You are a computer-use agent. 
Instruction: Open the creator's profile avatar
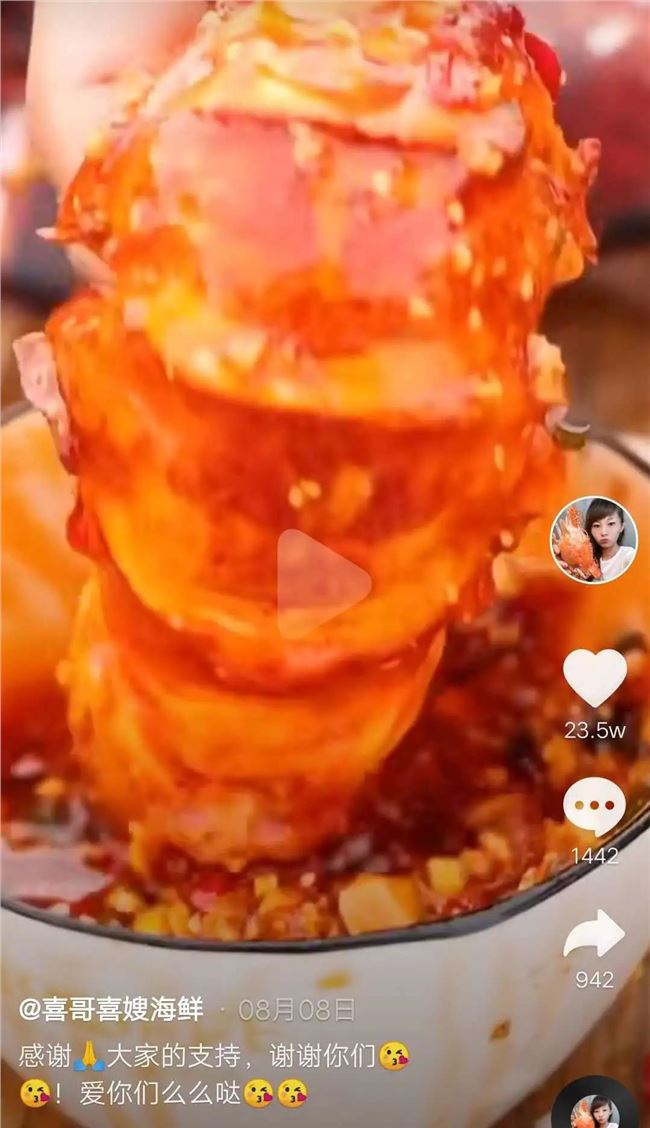(x=594, y=540)
